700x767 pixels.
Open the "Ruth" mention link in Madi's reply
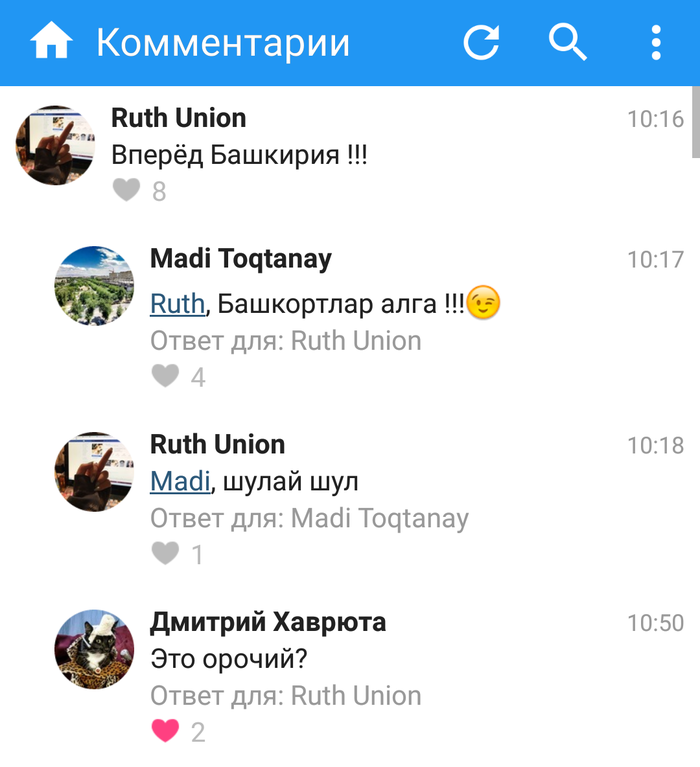pyautogui.click(x=176, y=304)
